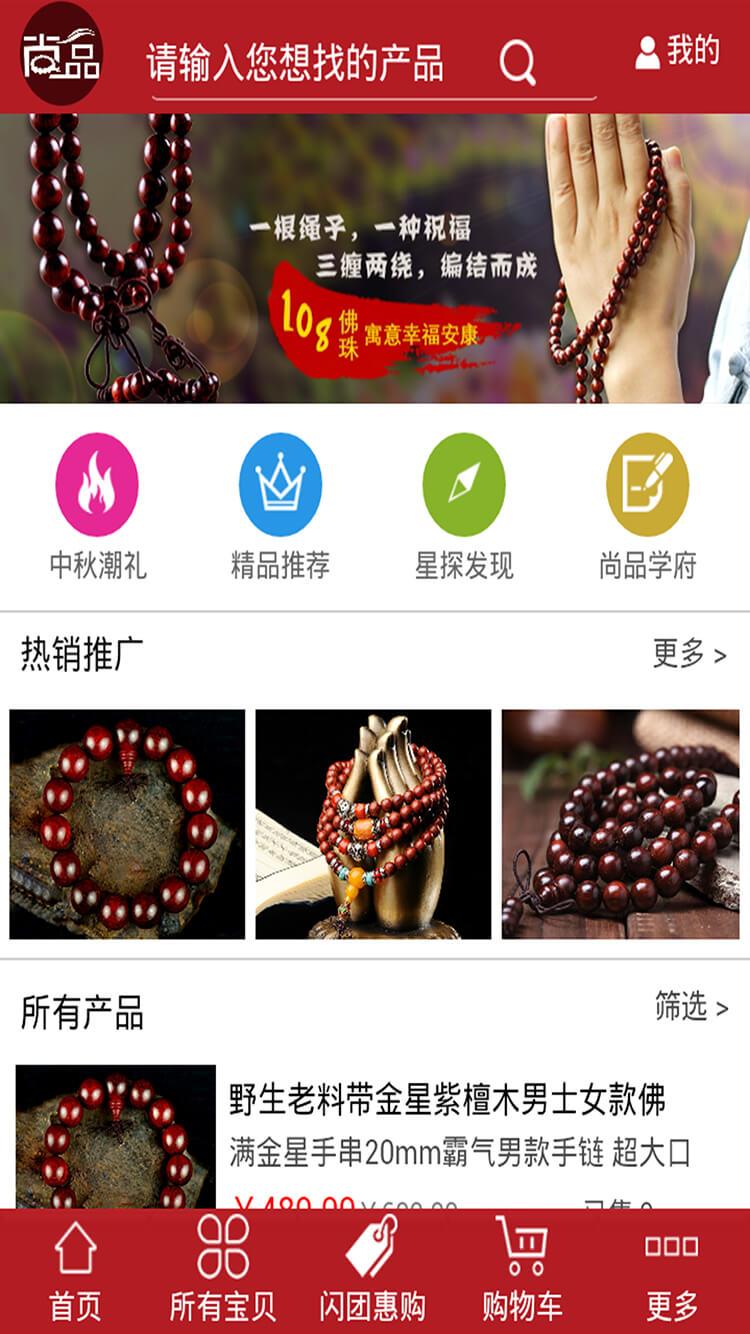Switch to the 首页 tab
Viewport: 750px width, 1334px height.
pos(75,1270)
